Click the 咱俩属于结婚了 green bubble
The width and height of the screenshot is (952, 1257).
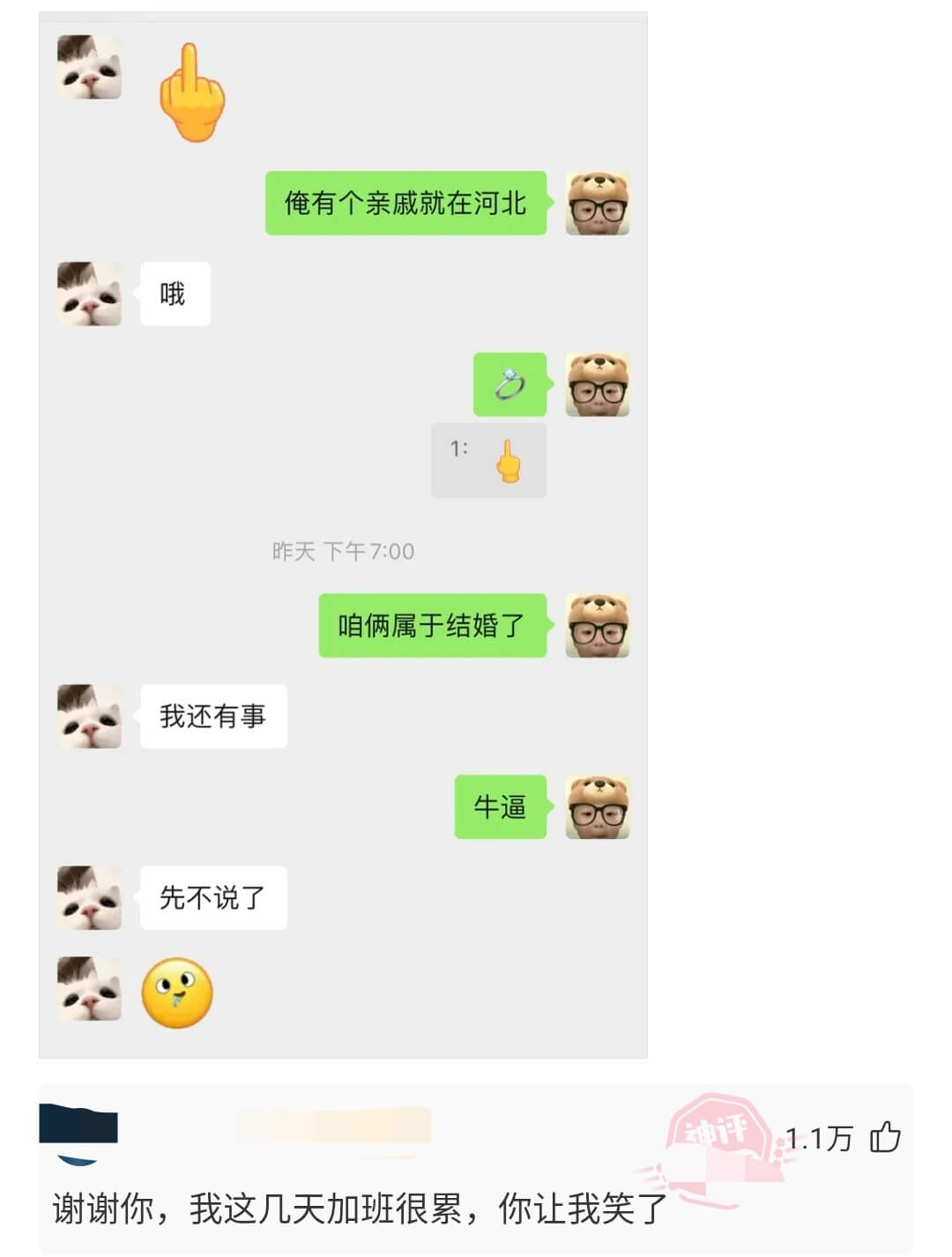[432, 626]
